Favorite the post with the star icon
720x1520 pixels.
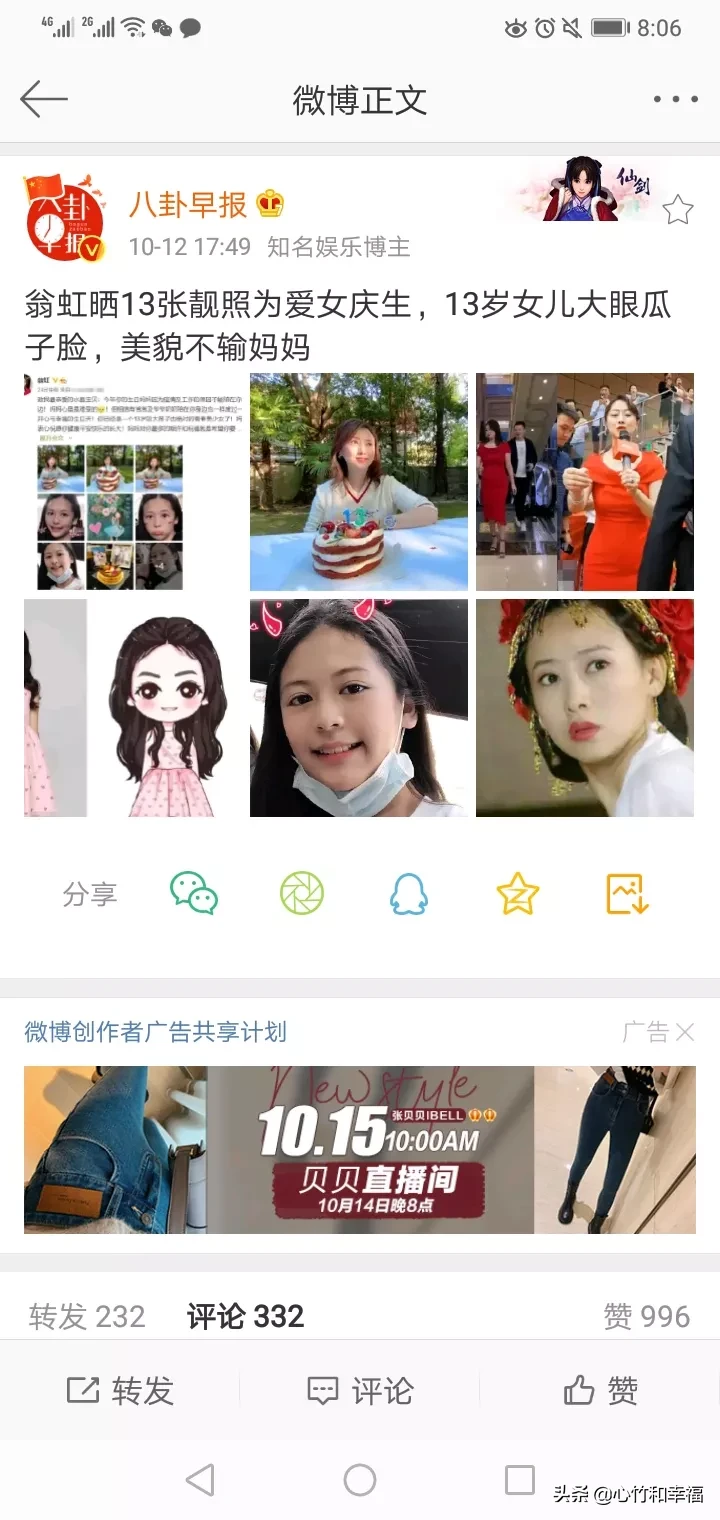[x=677, y=209]
